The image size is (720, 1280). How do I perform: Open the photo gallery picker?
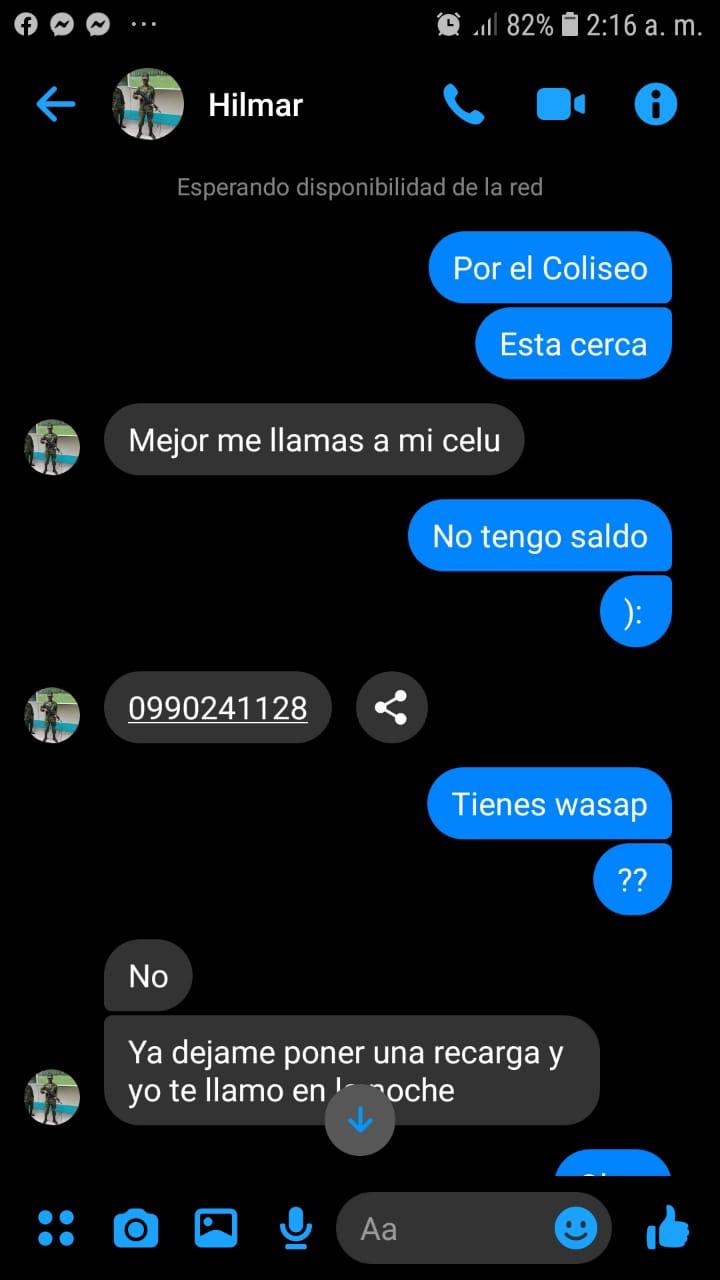click(216, 1228)
